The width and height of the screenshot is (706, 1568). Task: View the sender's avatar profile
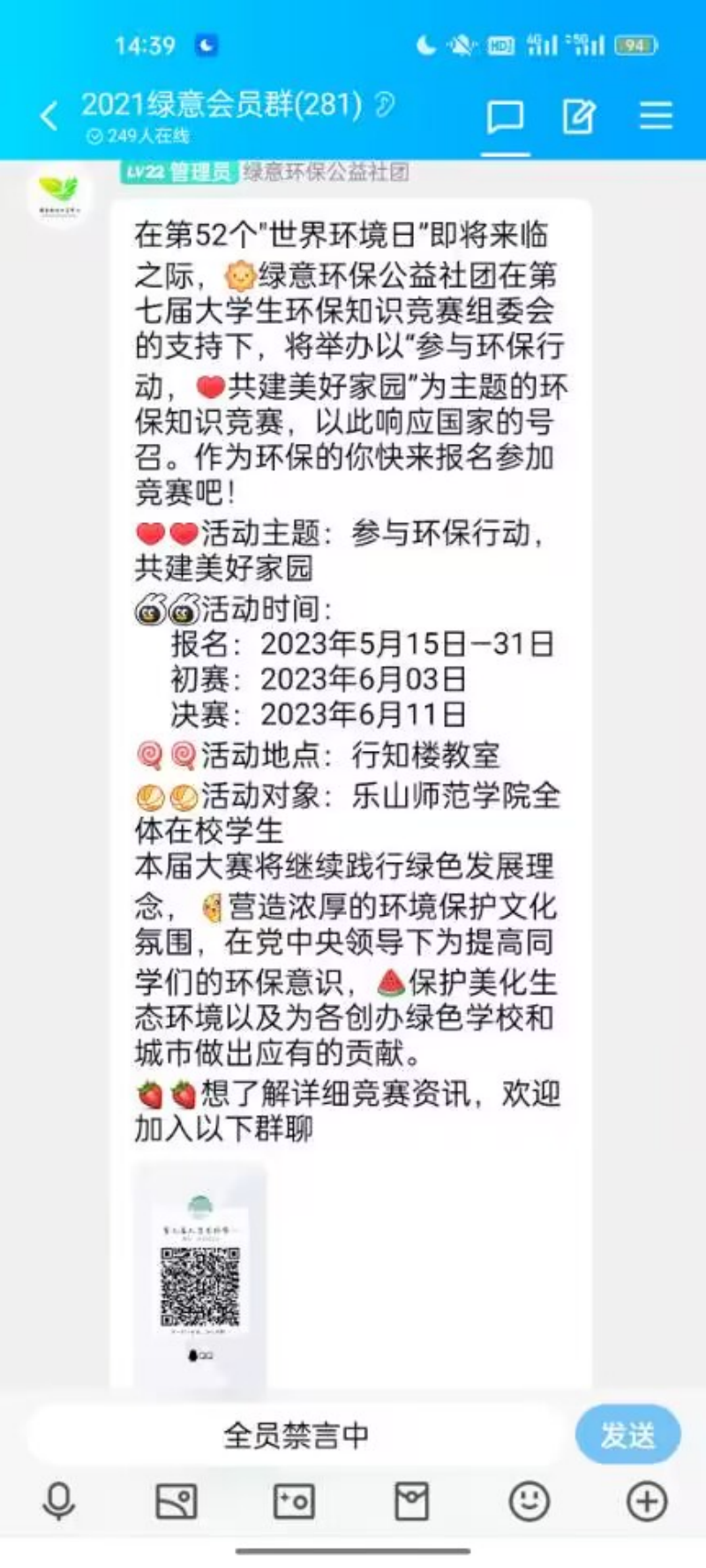point(58,196)
